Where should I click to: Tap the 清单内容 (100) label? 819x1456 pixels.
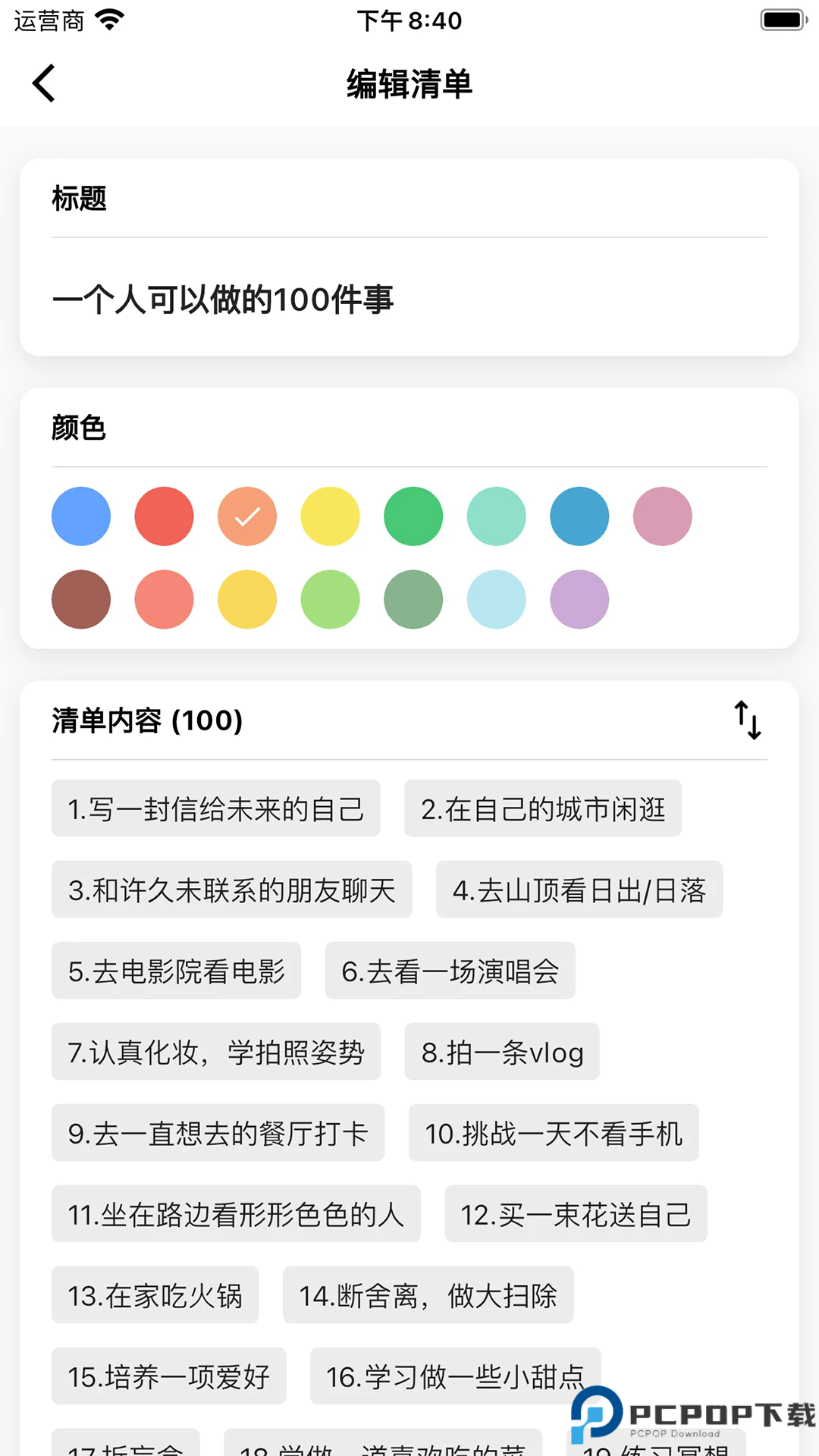click(144, 722)
